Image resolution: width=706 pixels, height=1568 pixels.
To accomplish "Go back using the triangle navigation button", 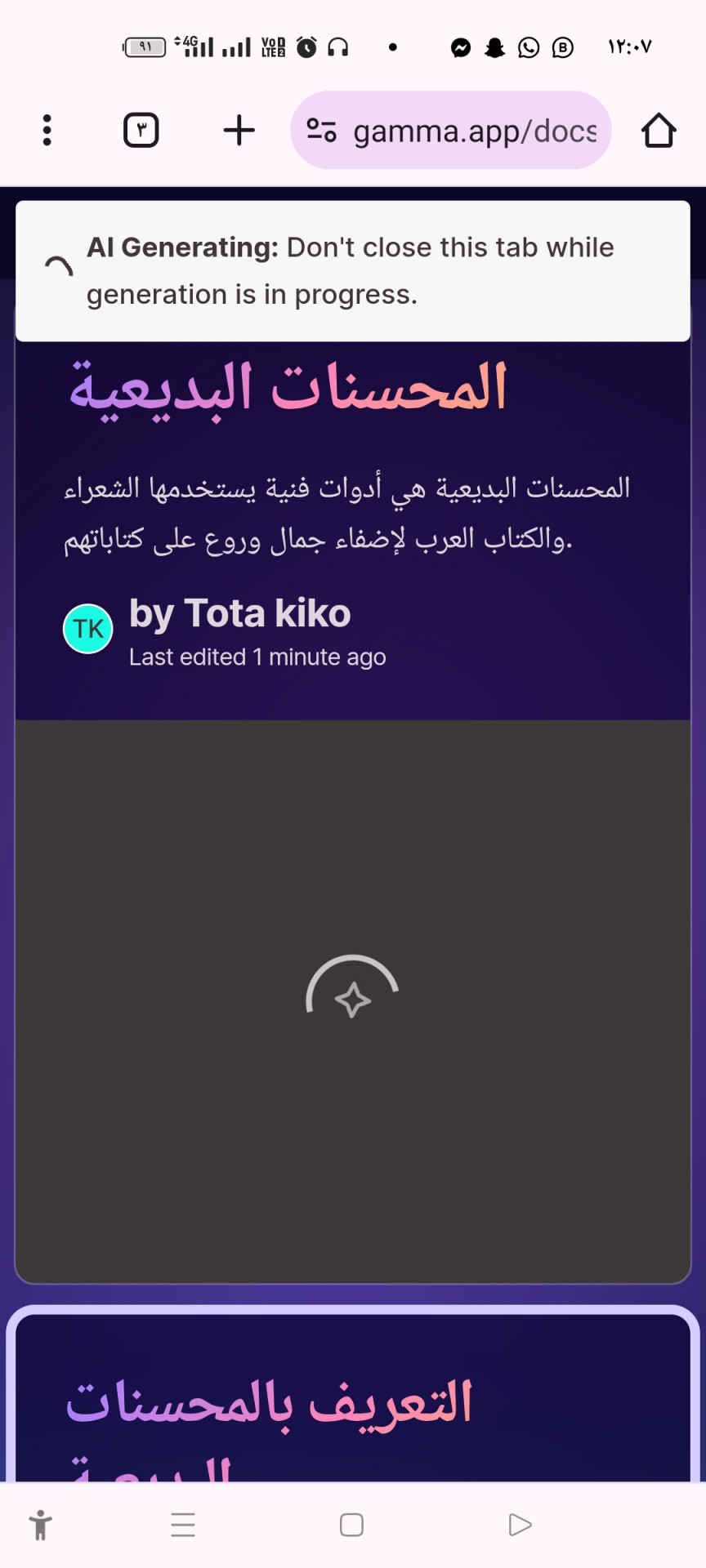I will 520,1525.
